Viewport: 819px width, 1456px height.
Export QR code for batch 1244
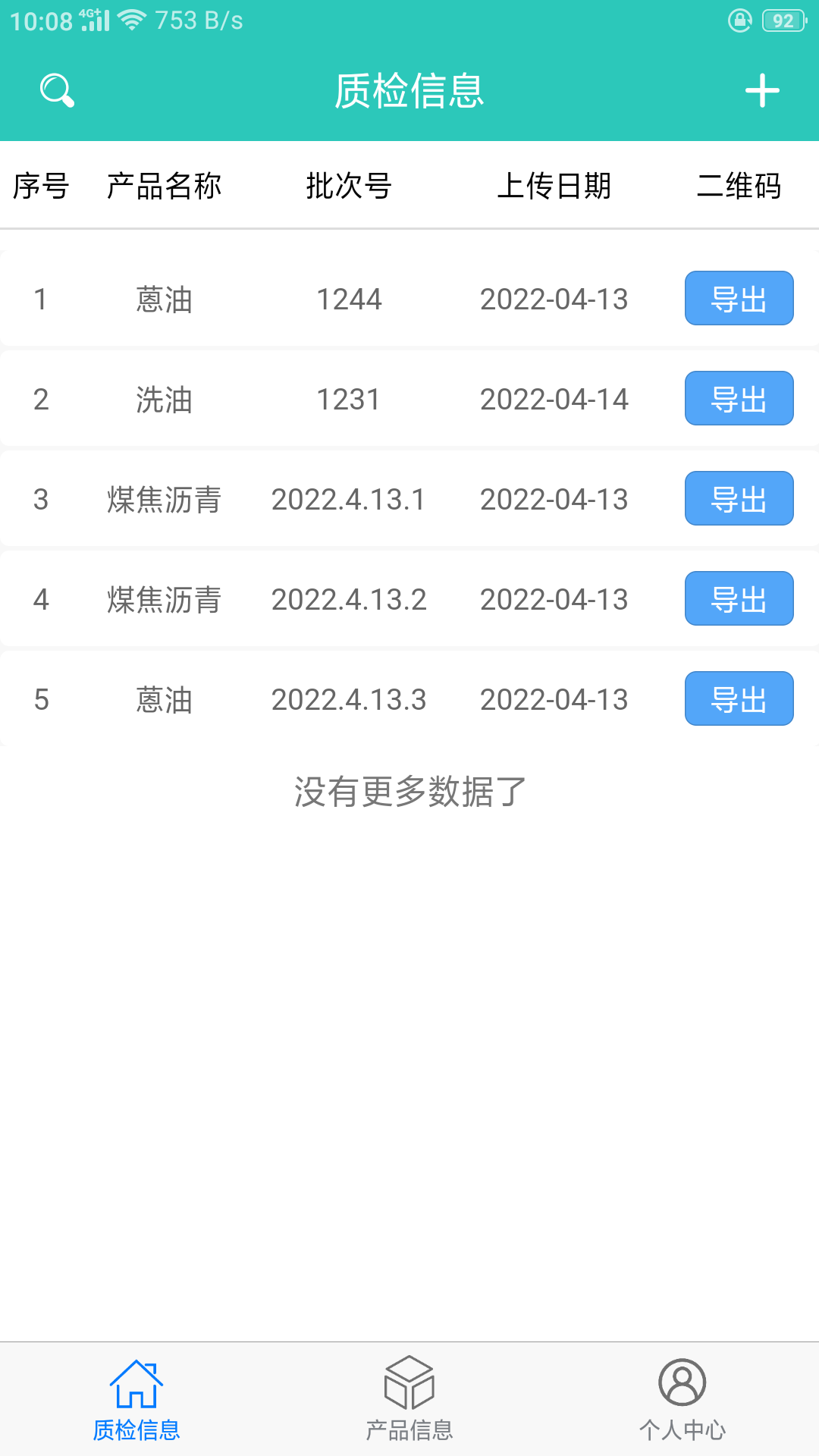pos(739,298)
